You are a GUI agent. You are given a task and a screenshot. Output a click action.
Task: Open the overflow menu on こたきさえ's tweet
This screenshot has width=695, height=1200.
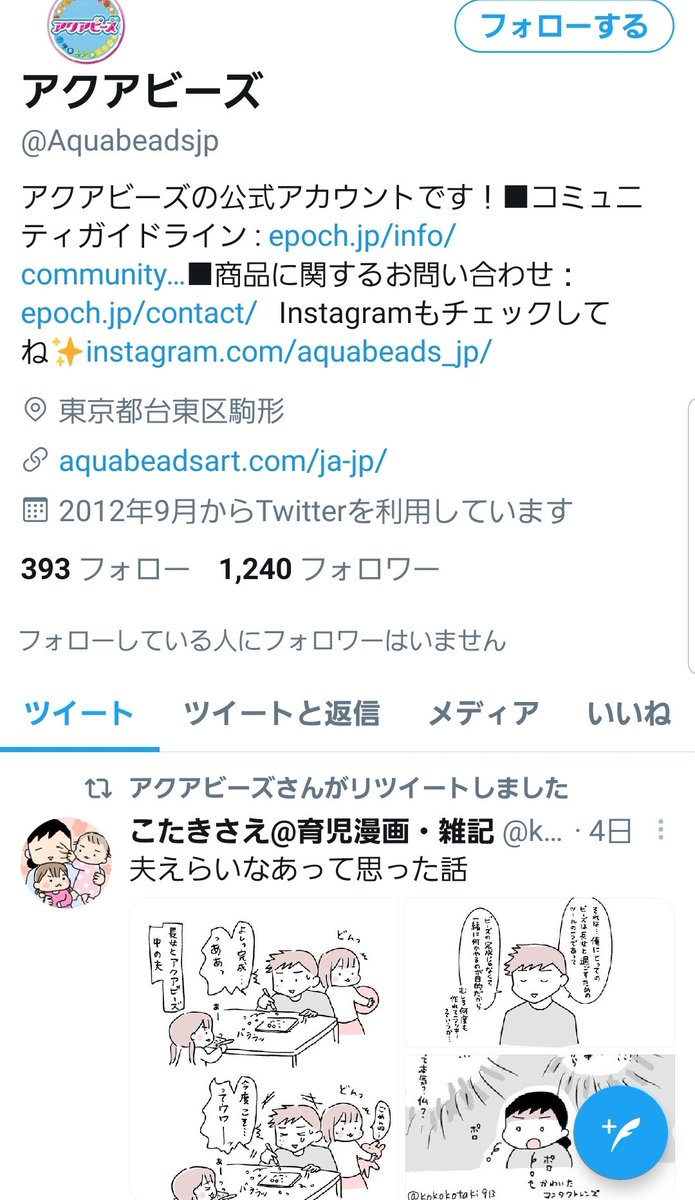[x=660, y=830]
